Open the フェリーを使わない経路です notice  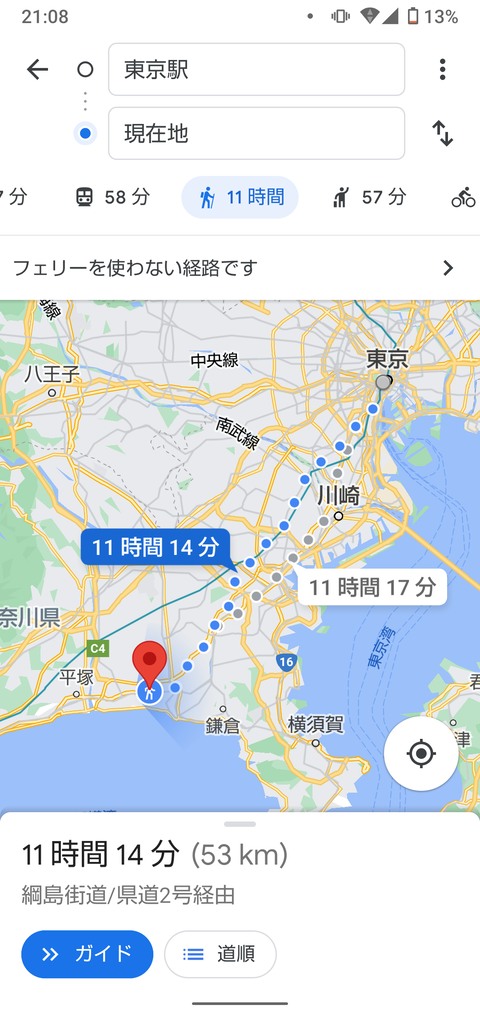coord(240,267)
